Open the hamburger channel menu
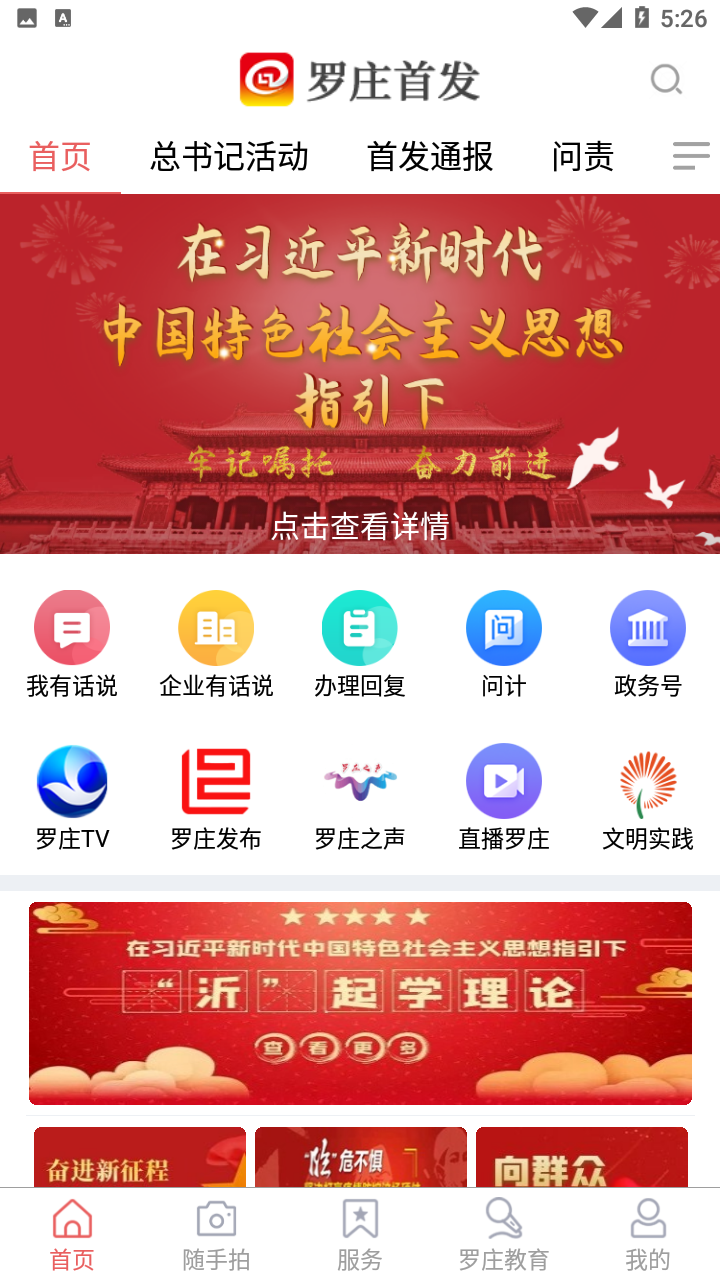 [690, 157]
